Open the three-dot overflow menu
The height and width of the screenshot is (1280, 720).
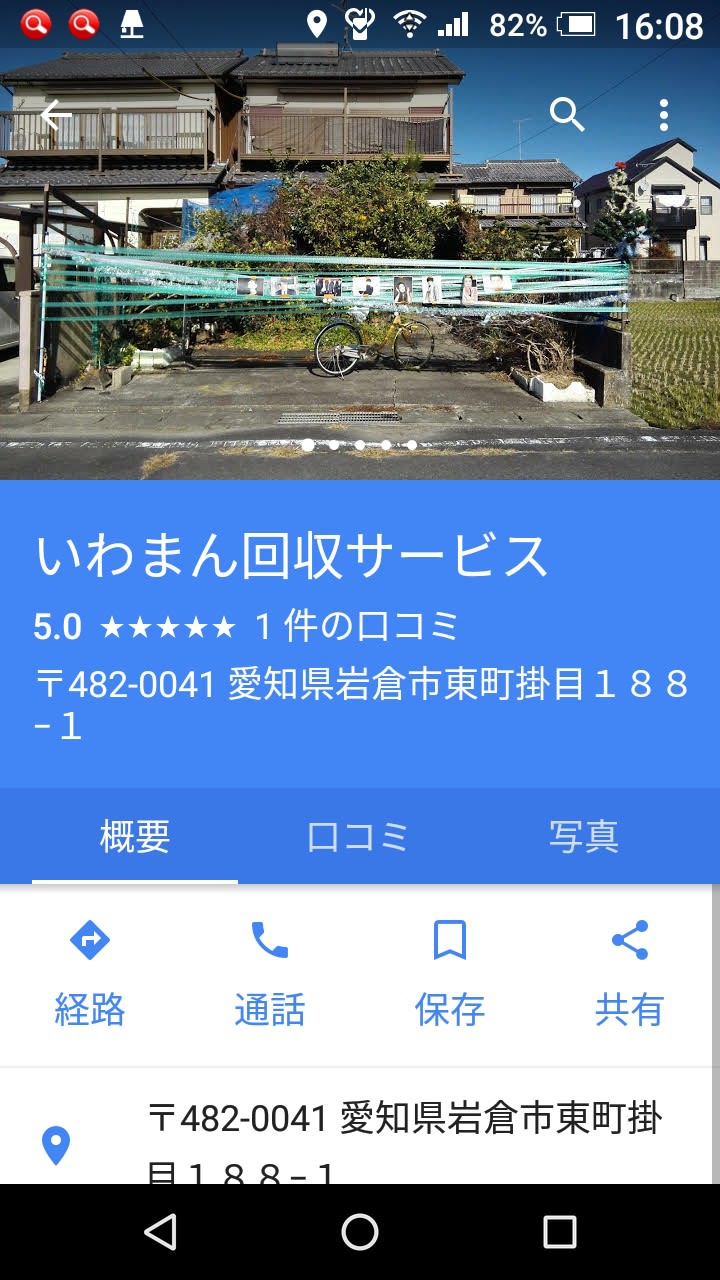663,116
